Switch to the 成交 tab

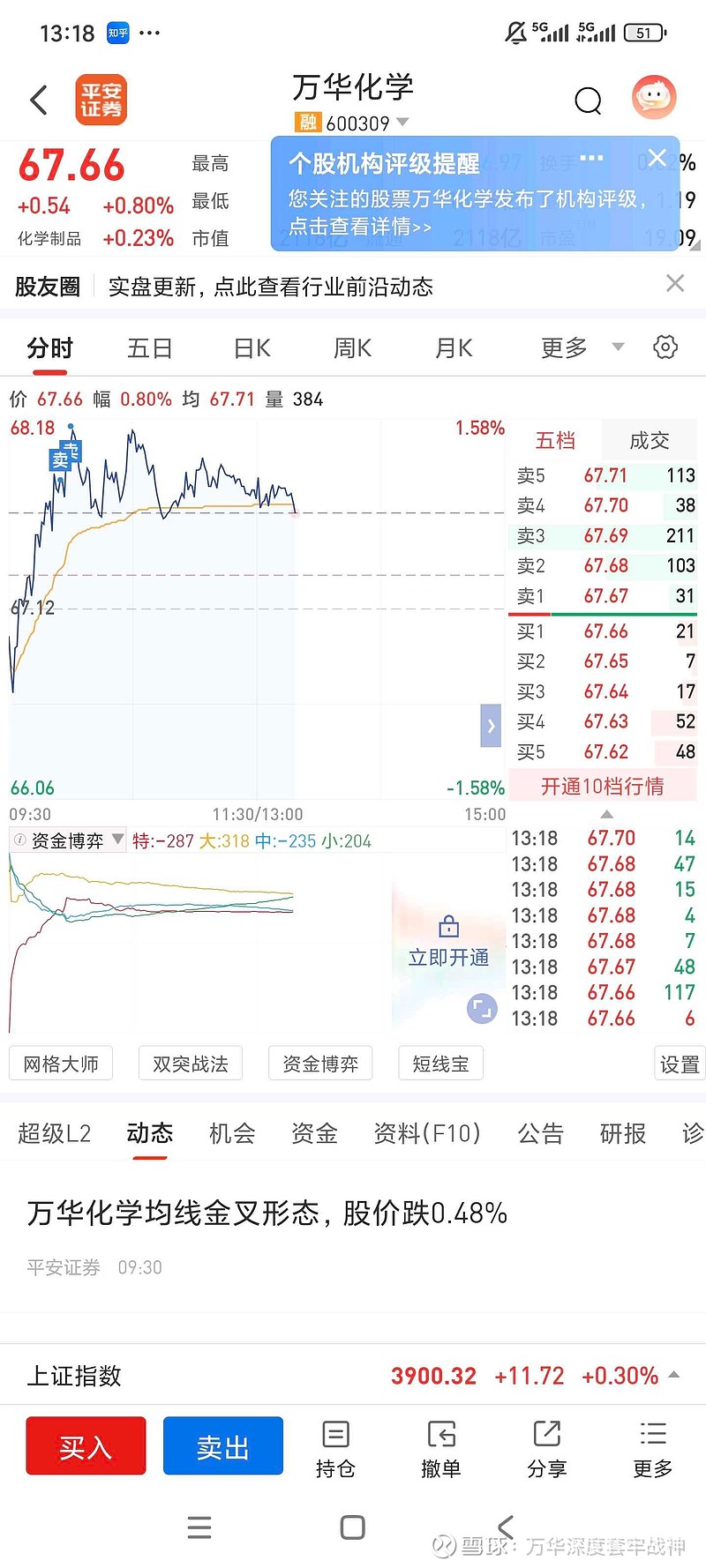649,440
